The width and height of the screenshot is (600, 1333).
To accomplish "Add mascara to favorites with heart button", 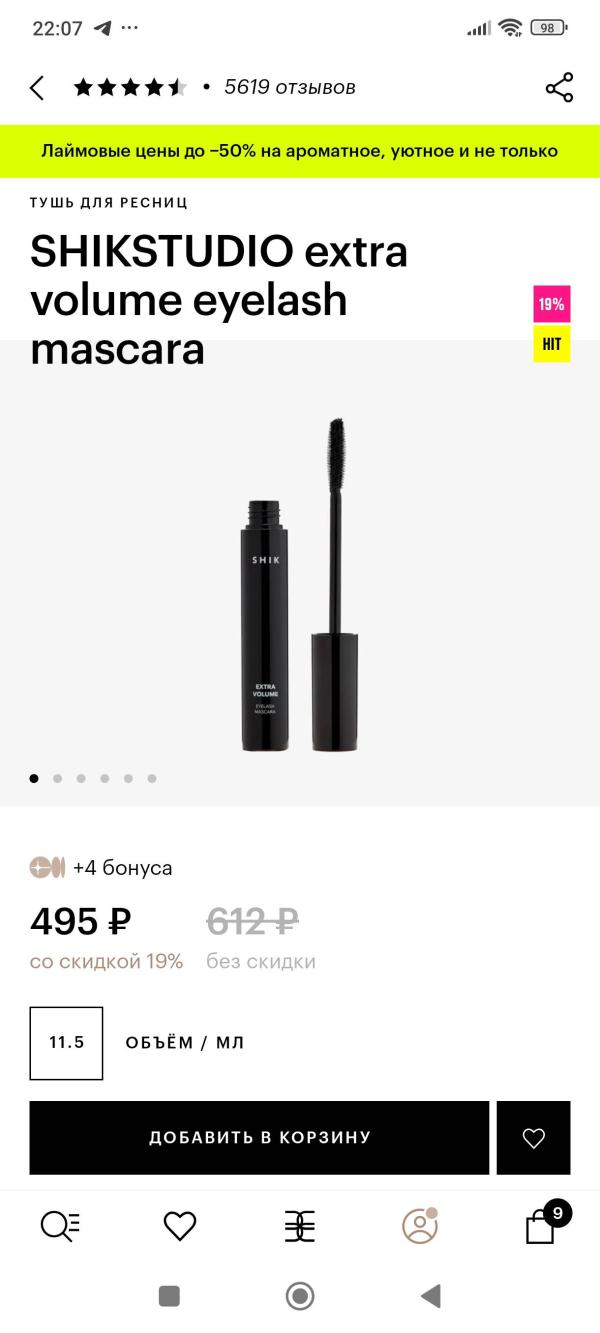I will click(533, 1138).
